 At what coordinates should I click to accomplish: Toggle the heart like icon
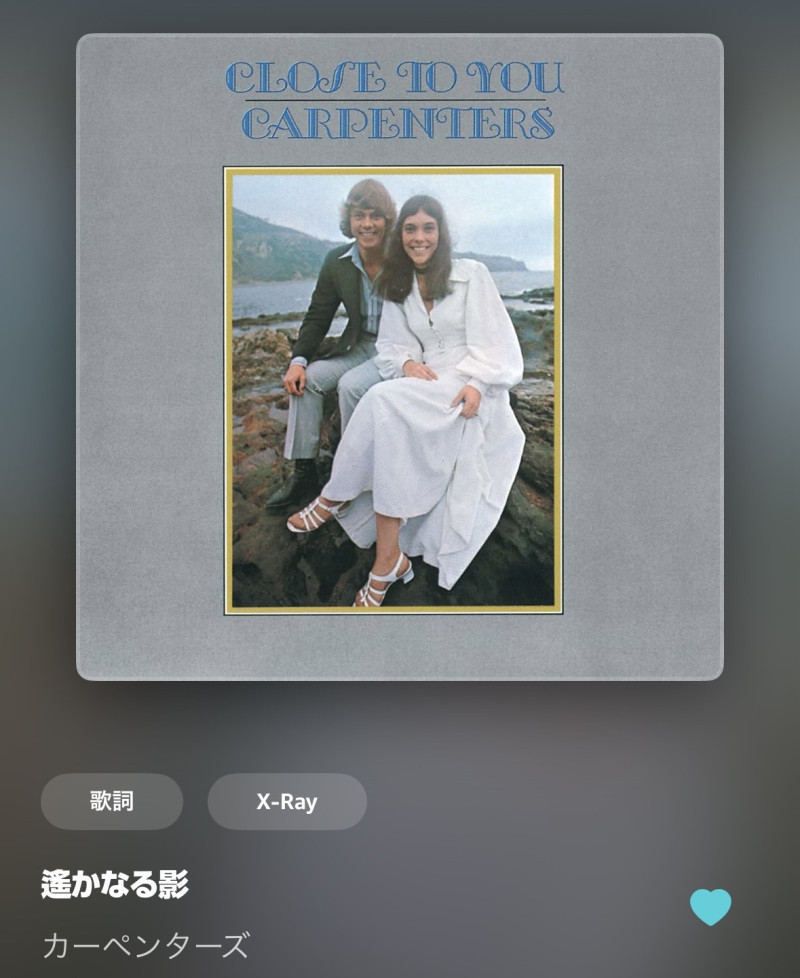(x=710, y=906)
